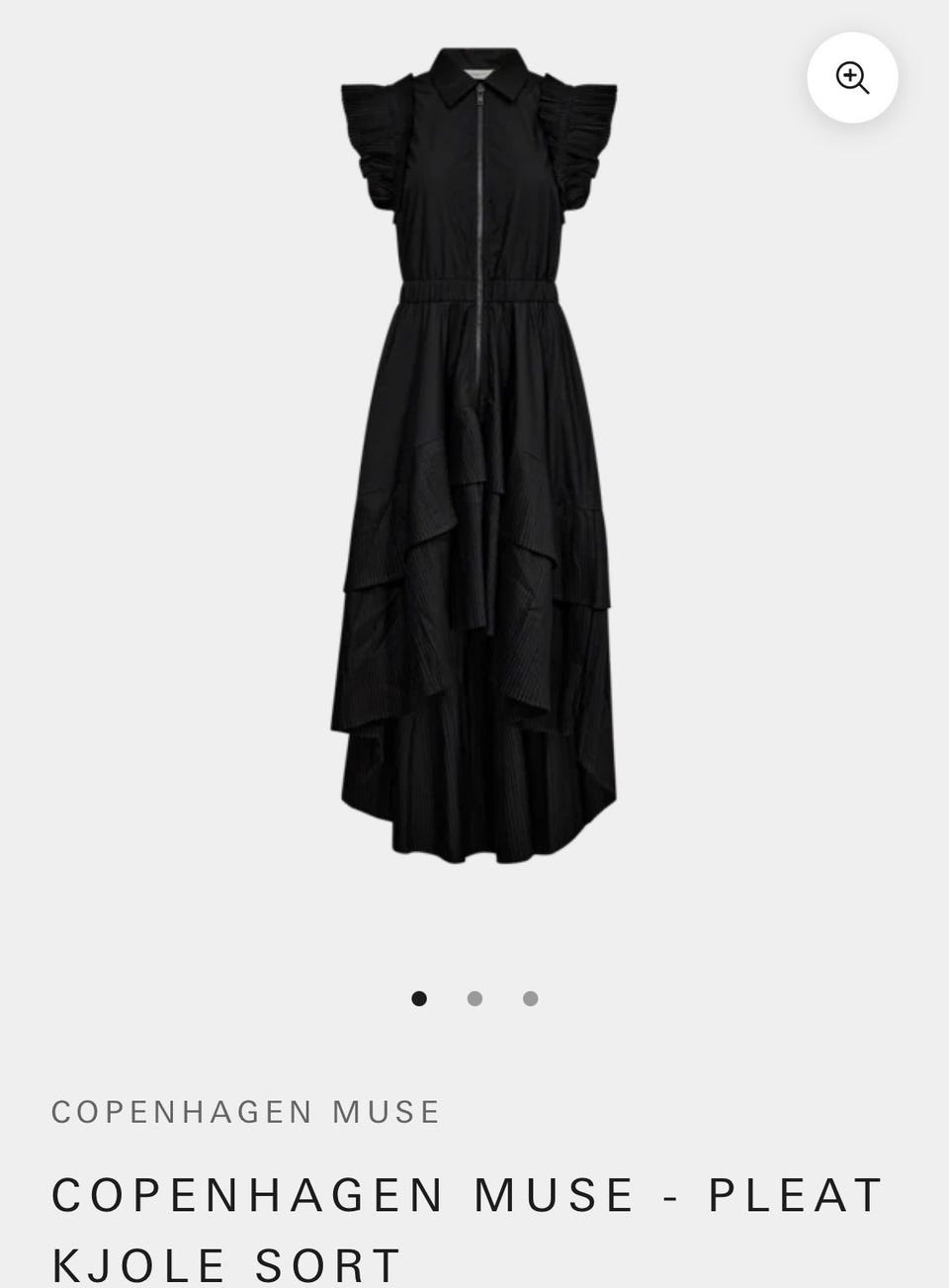Jump to the third product image dot
This screenshot has height=1288, width=949.
pos(531,998)
